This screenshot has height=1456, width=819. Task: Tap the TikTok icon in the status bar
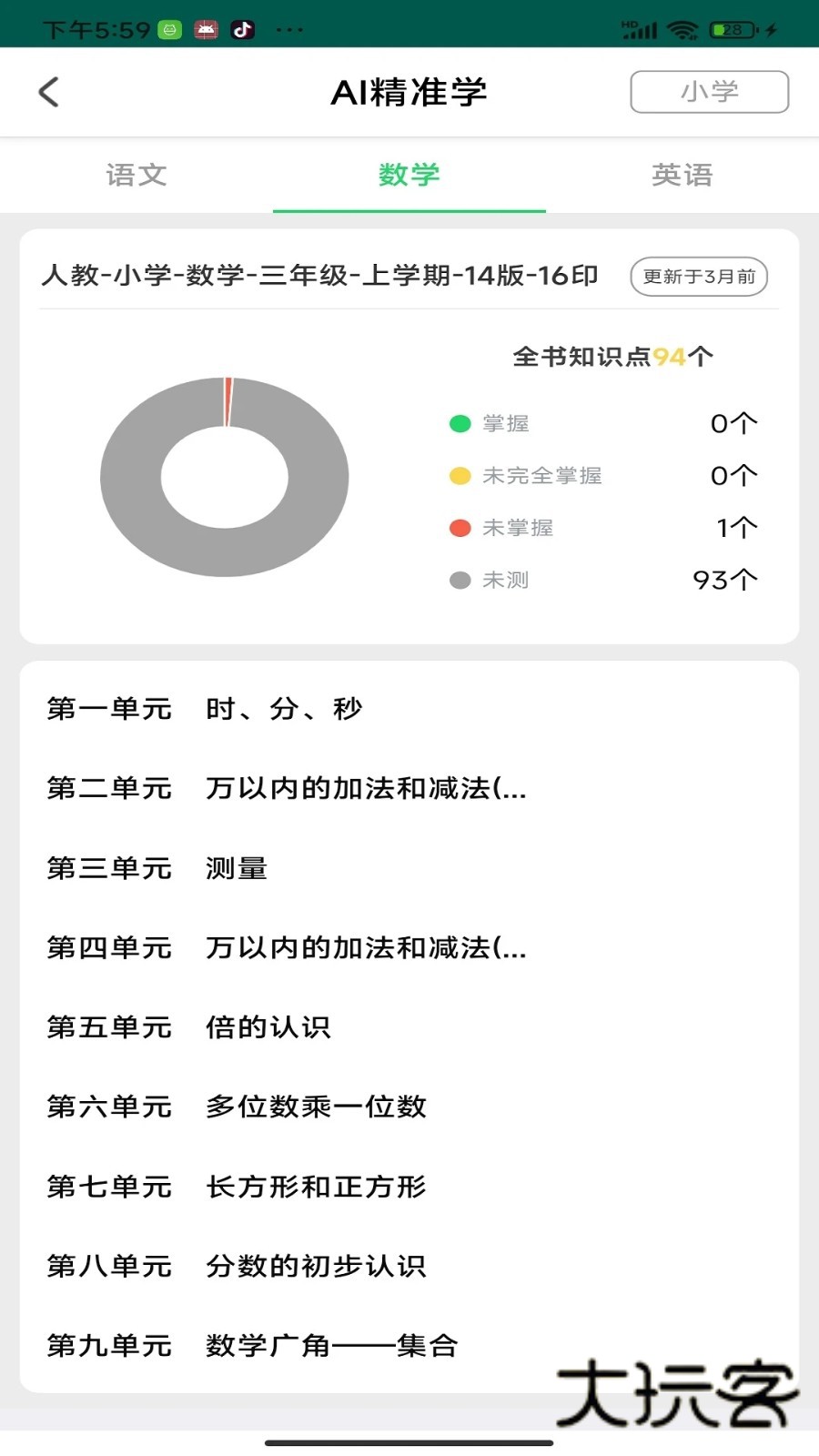point(240,28)
